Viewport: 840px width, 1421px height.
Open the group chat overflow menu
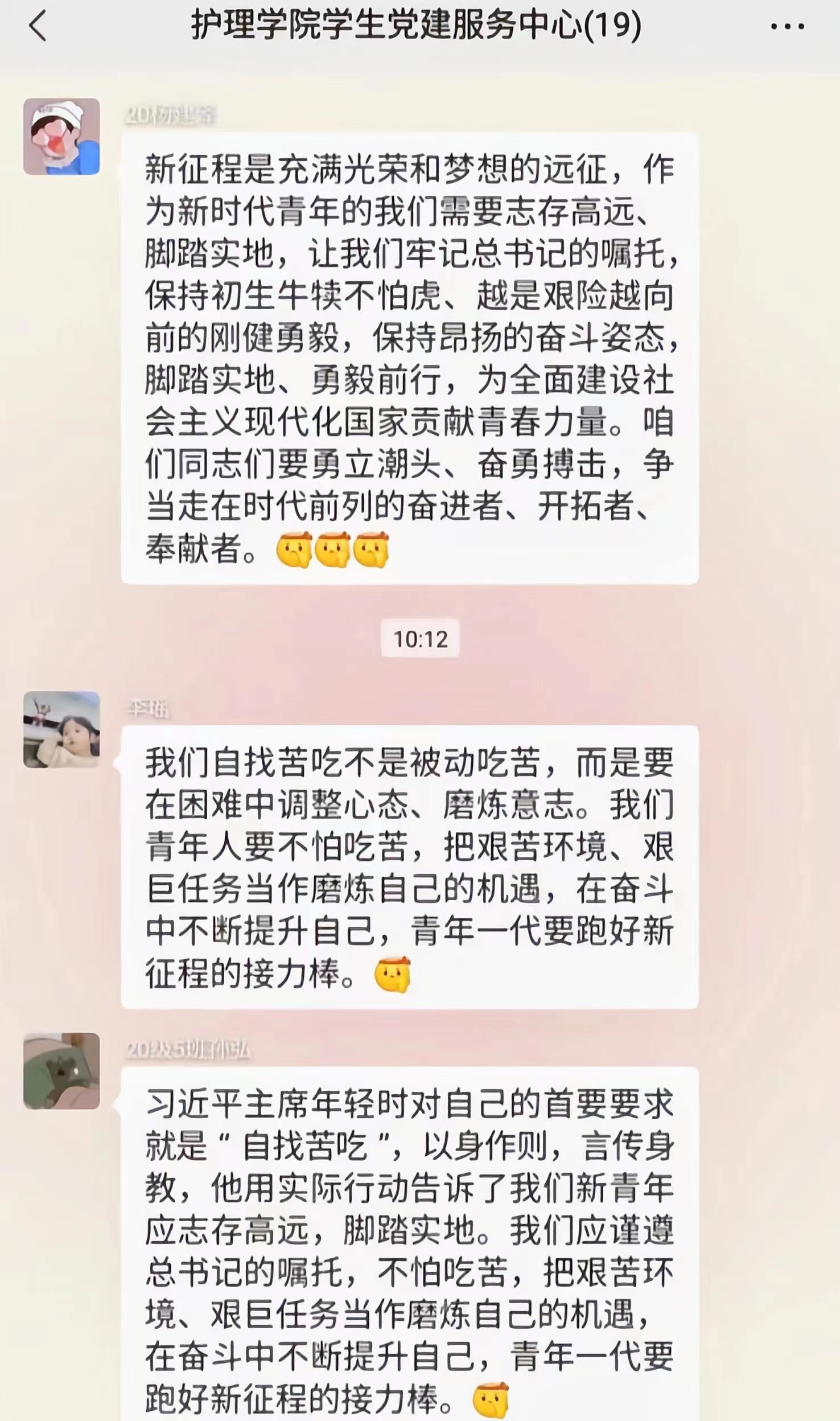(x=787, y=27)
